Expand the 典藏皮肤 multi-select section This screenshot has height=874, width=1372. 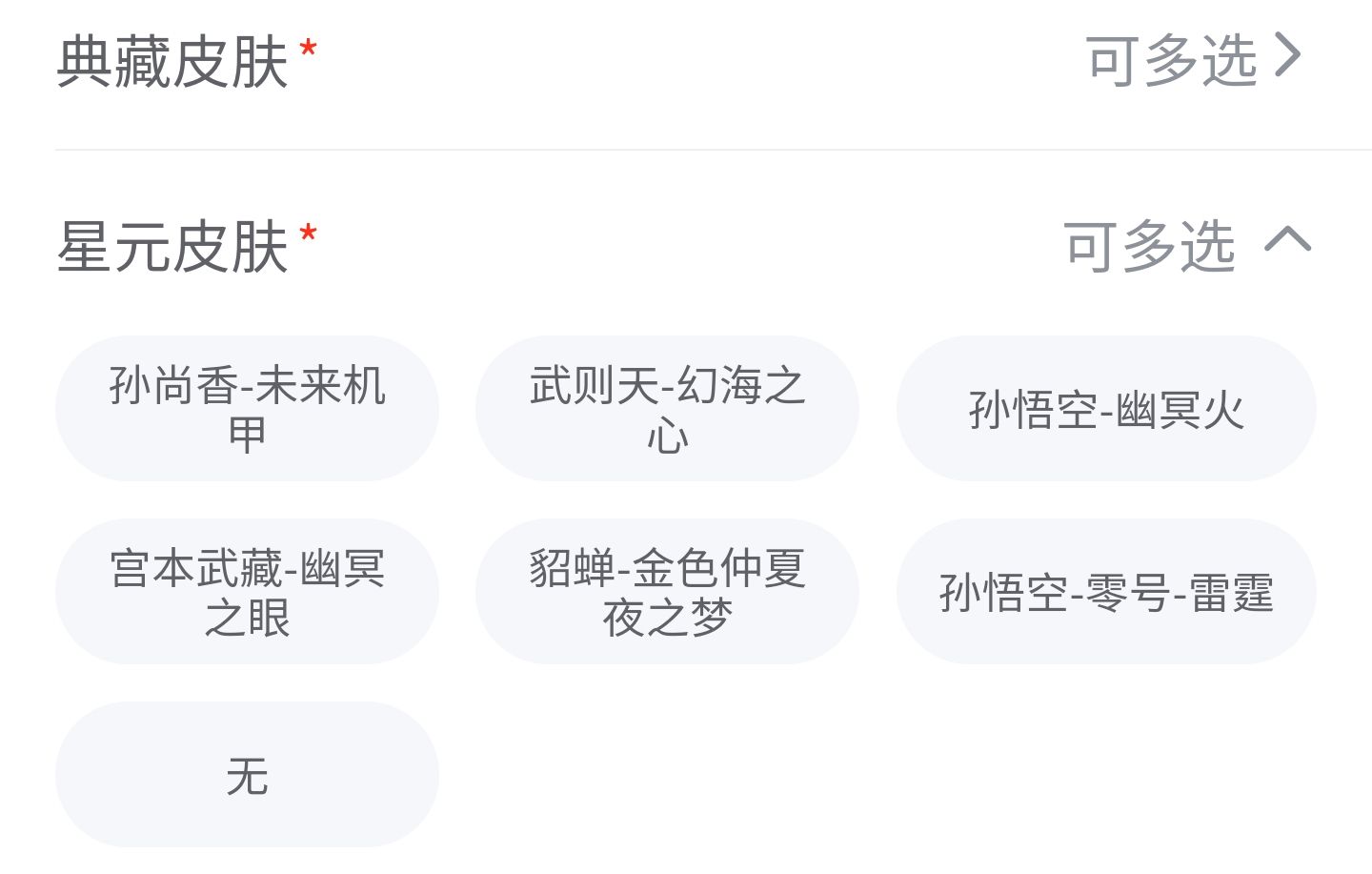coord(1193,59)
